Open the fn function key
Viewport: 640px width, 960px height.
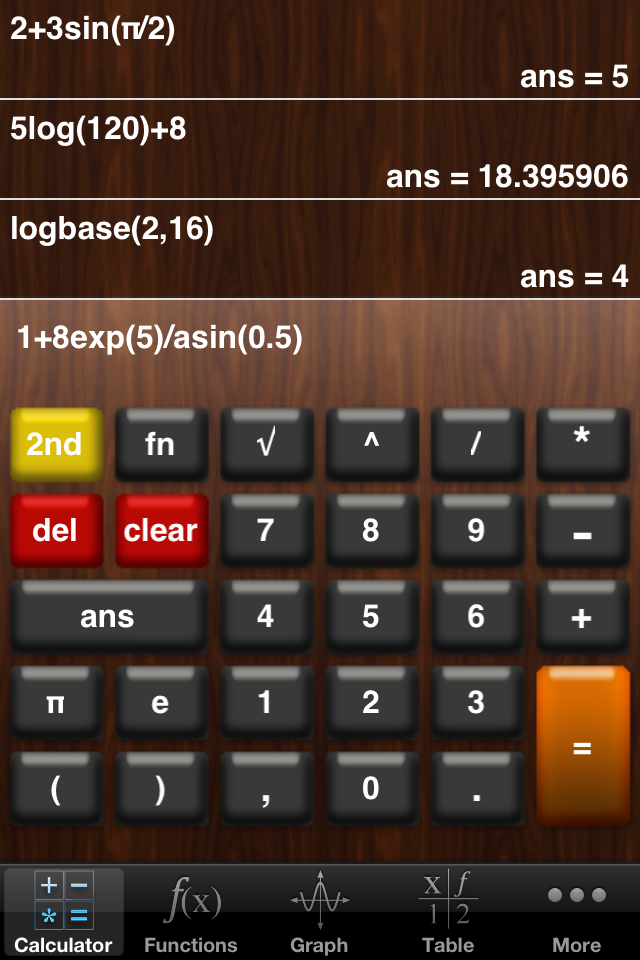point(161,444)
